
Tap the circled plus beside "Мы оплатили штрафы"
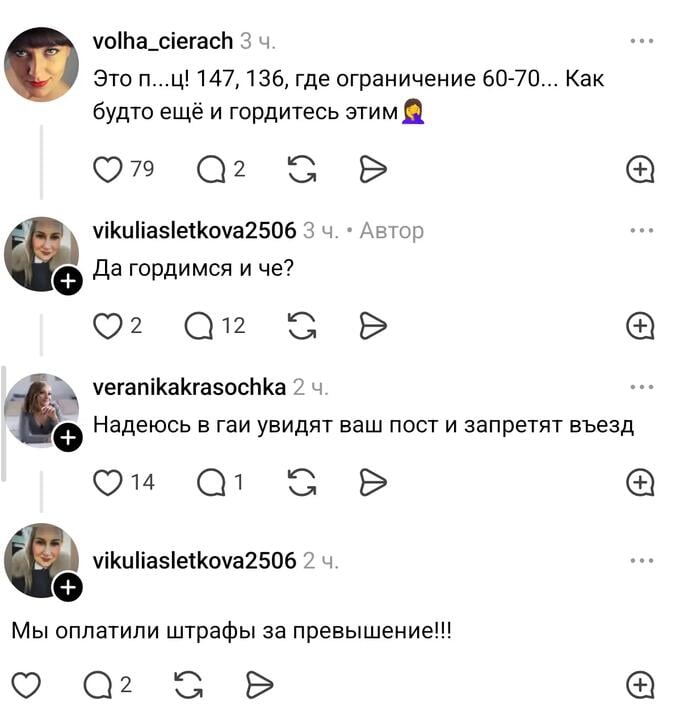[640, 685]
